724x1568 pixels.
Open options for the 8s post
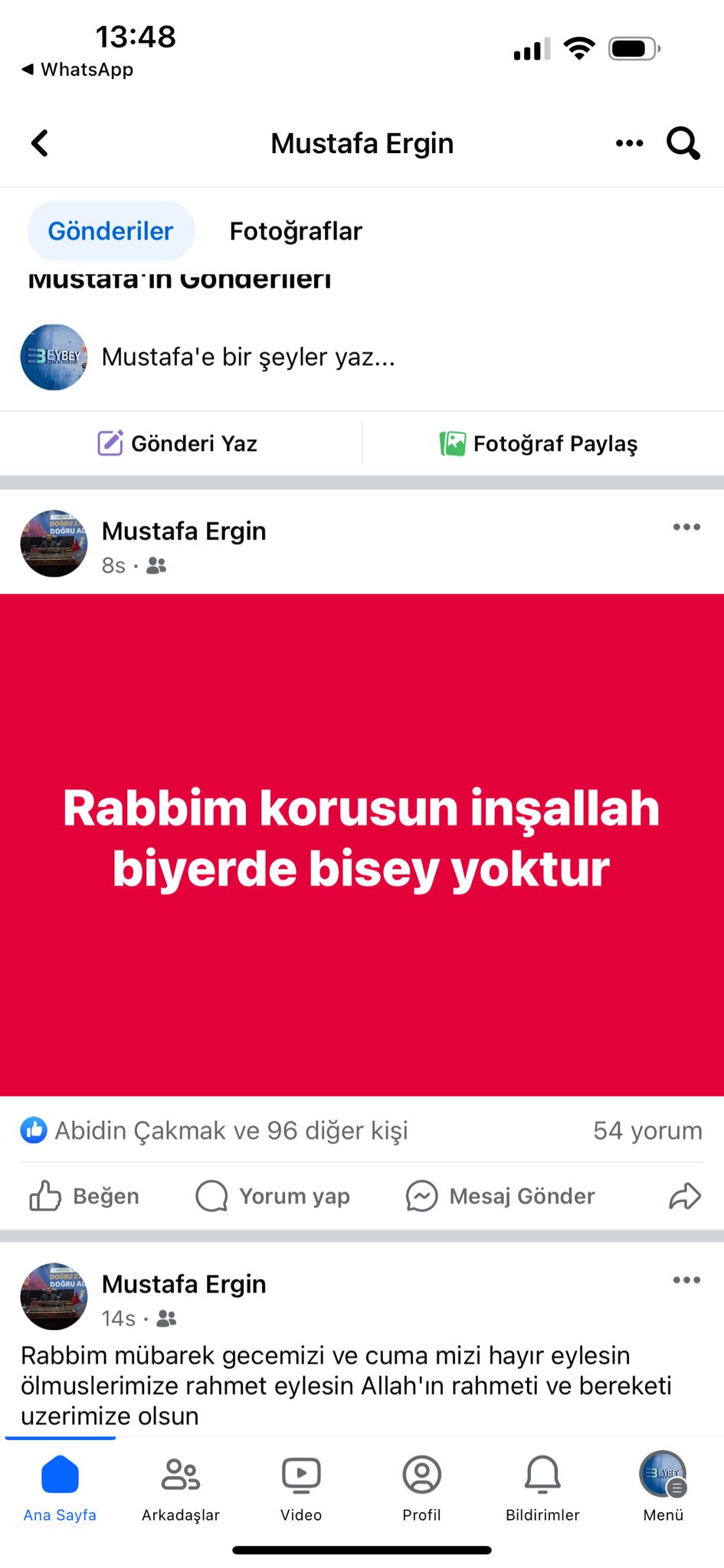pos(686,527)
